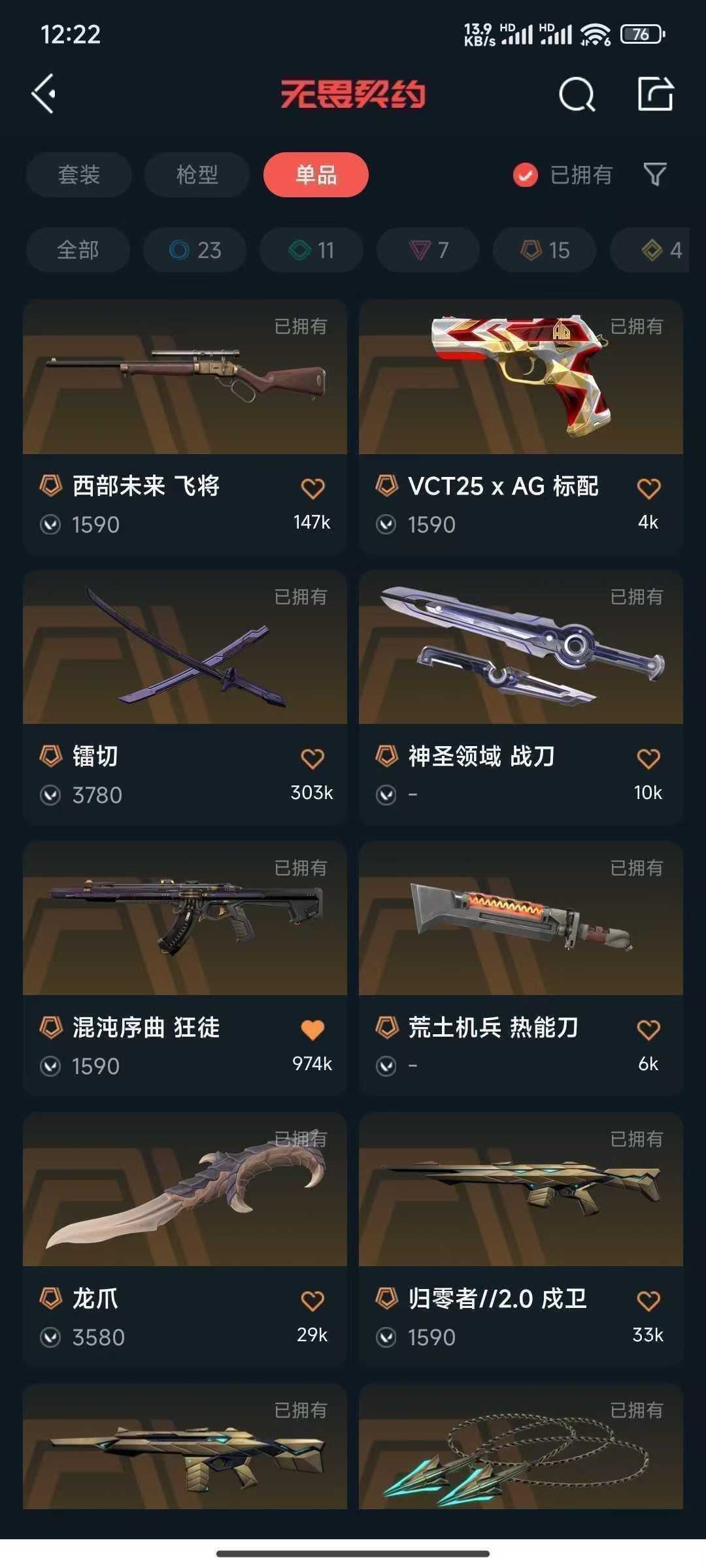706x1568 pixels.
Task: Select the blue Select Edition rarity filter icon
Action: pos(194,250)
